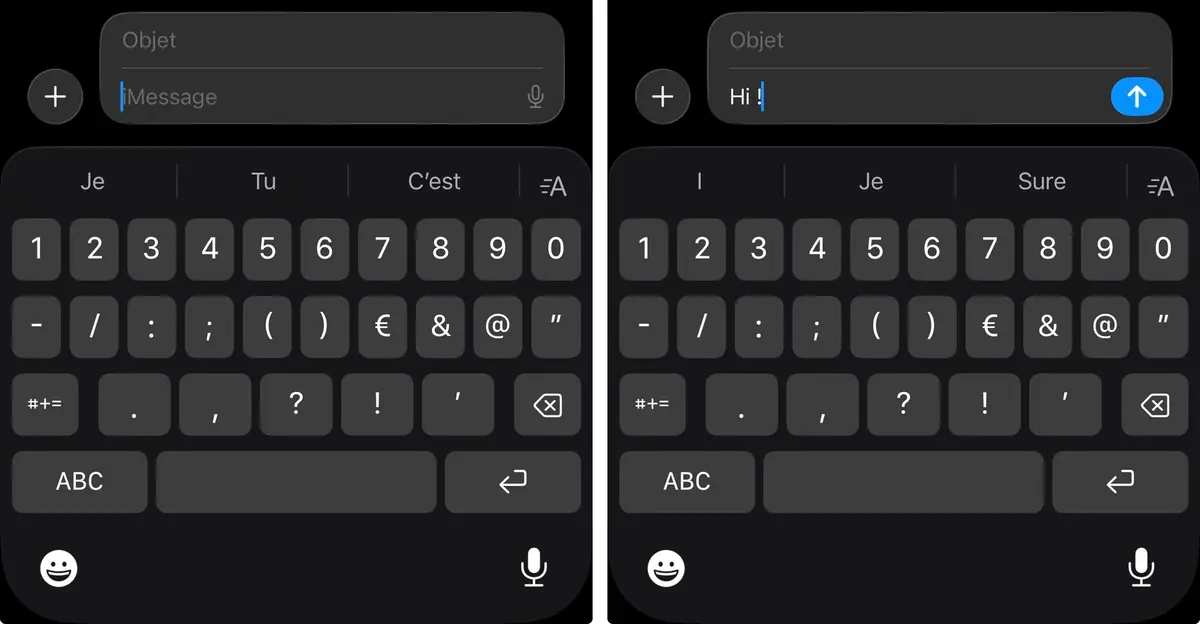Insert the "C'est" keyboard suggestion
Screen dimensions: 1200x624
point(434,181)
